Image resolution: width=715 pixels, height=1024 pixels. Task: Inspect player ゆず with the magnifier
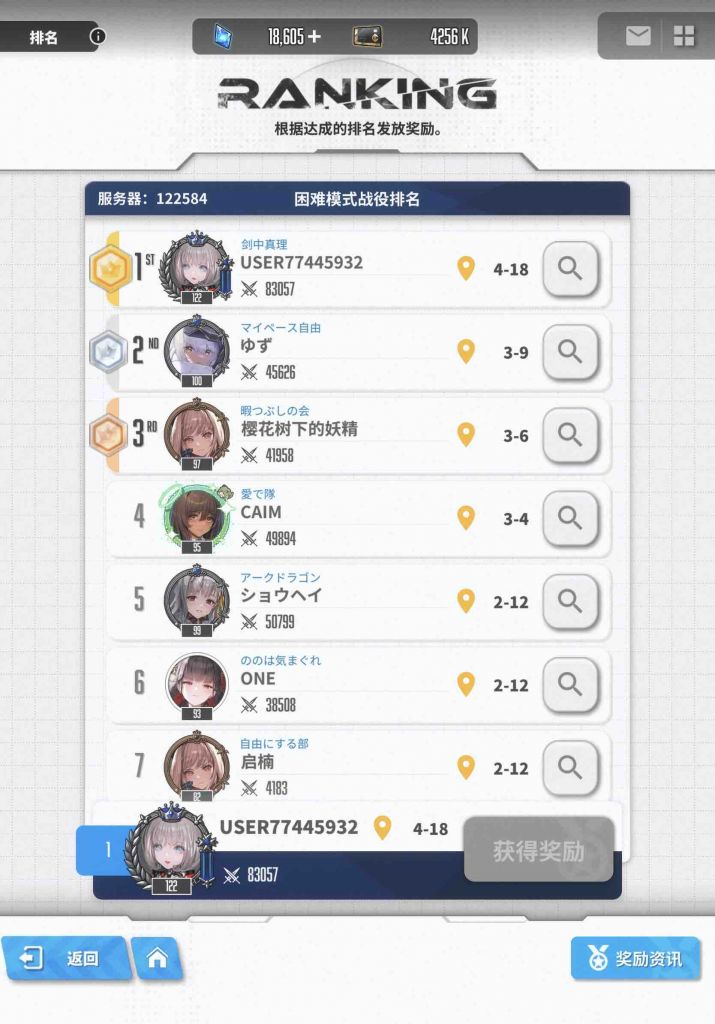pos(570,352)
